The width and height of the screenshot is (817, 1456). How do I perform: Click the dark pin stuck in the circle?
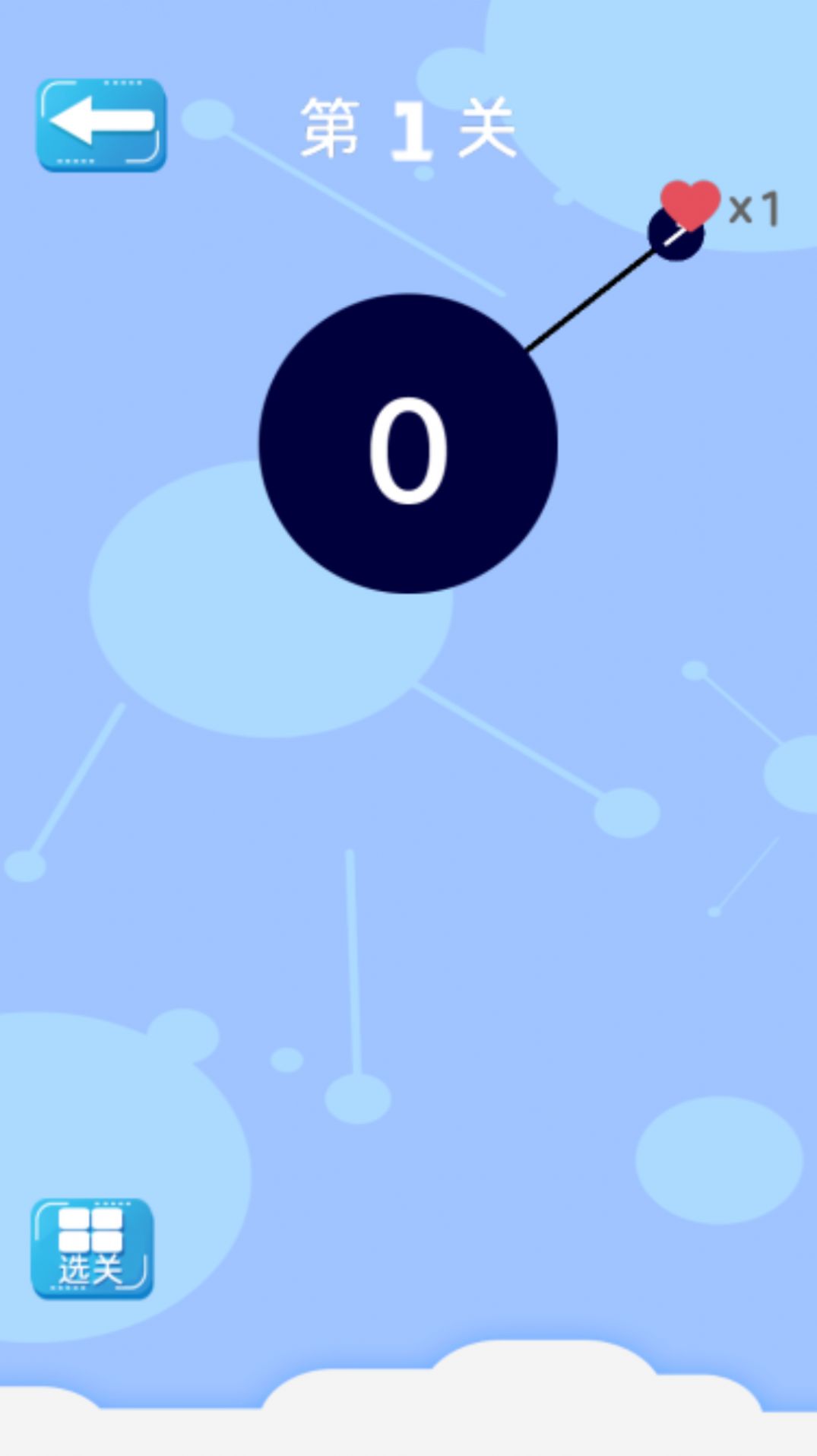pyautogui.click(x=675, y=236)
